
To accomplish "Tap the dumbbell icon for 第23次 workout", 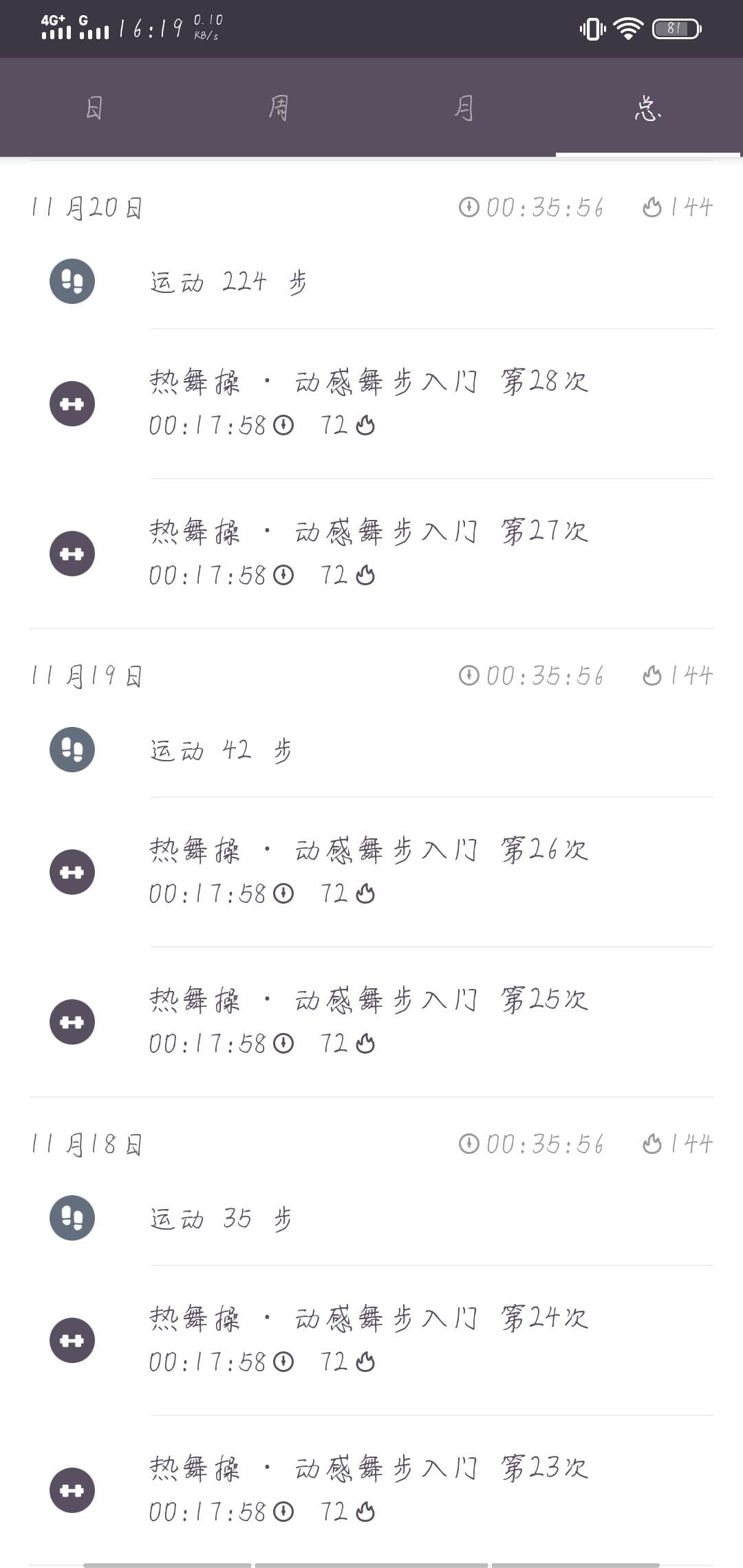I will coord(72,1489).
